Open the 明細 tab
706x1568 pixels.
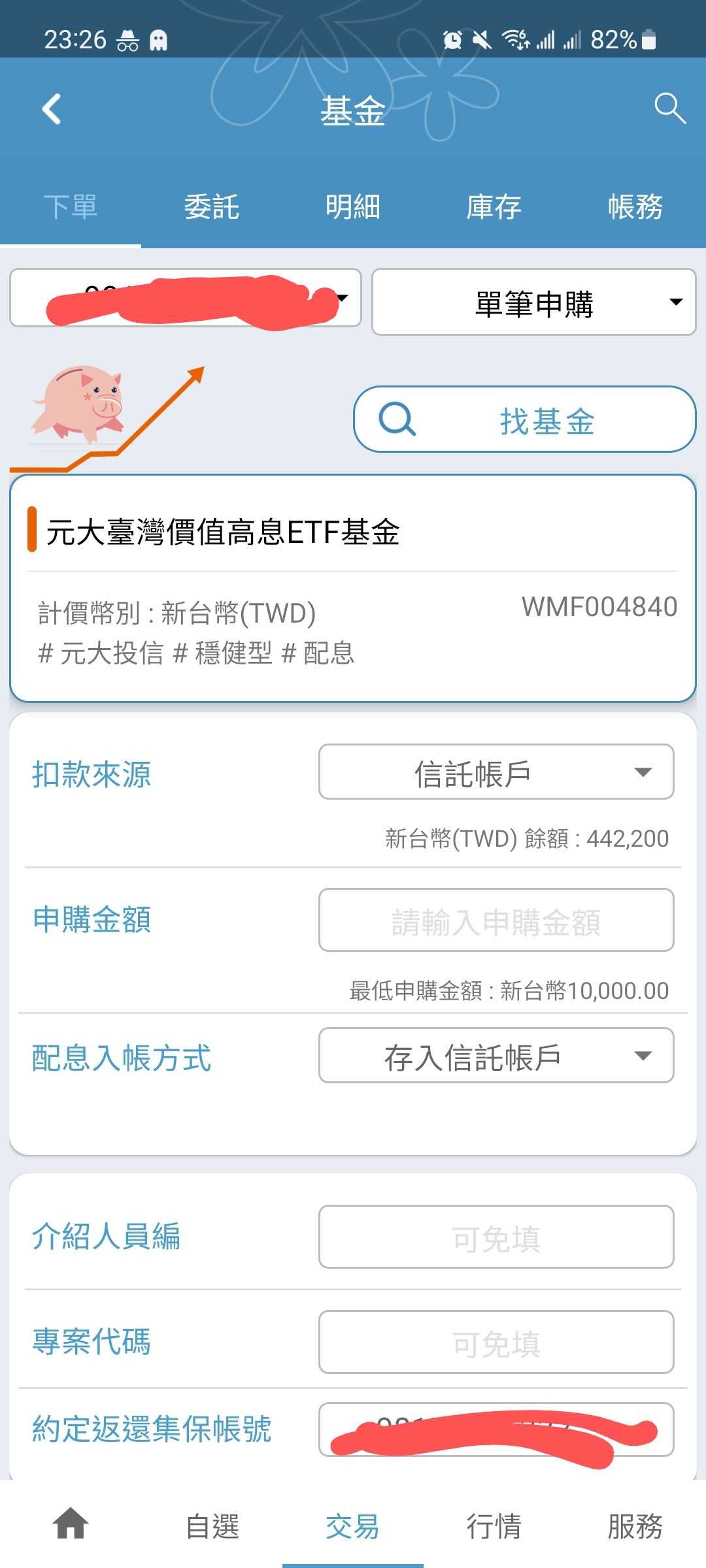353,207
